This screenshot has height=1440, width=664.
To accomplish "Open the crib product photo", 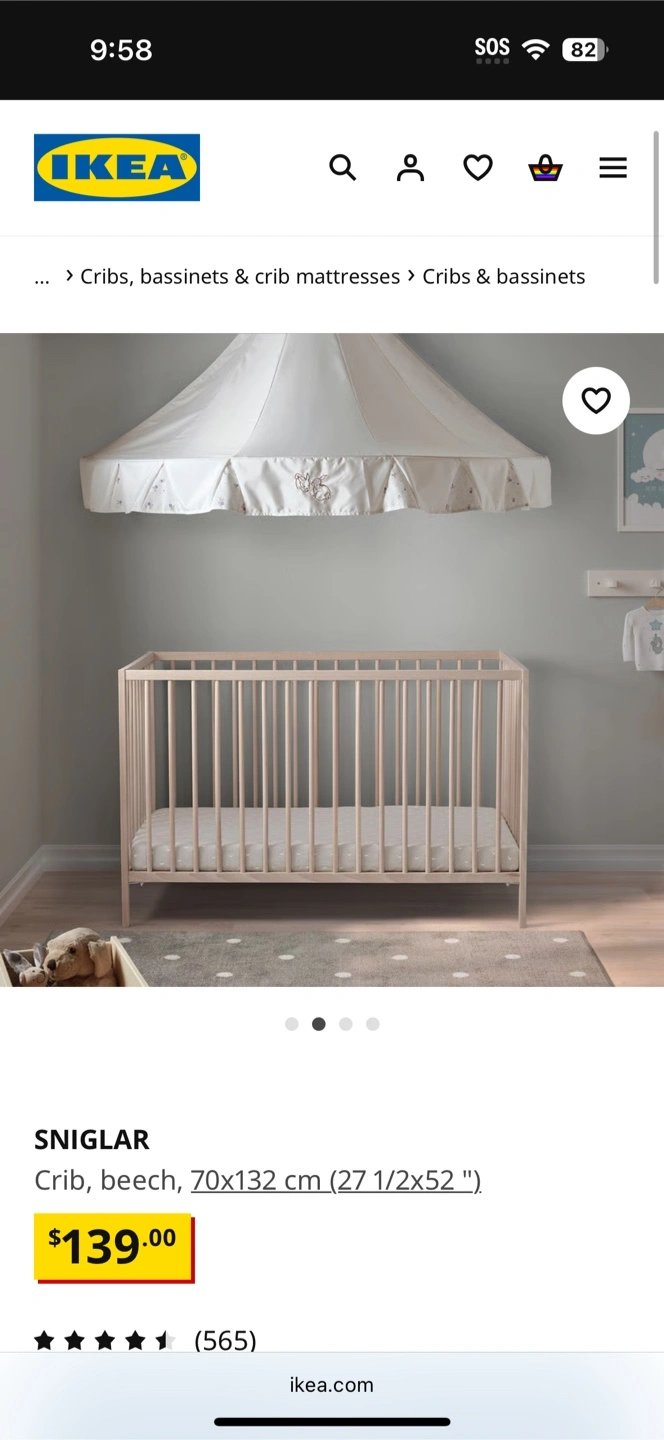I will pyautogui.click(x=332, y=660).
